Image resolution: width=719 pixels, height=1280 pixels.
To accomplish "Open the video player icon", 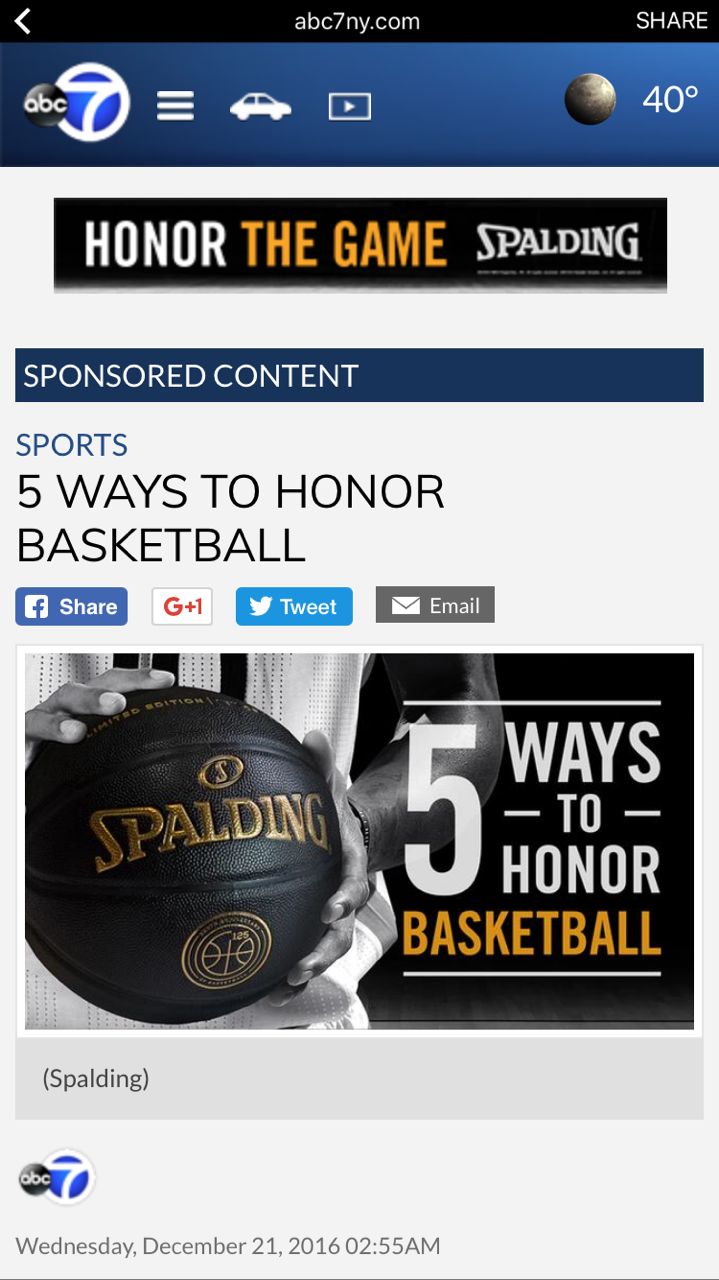I will [x=350, y=106].
